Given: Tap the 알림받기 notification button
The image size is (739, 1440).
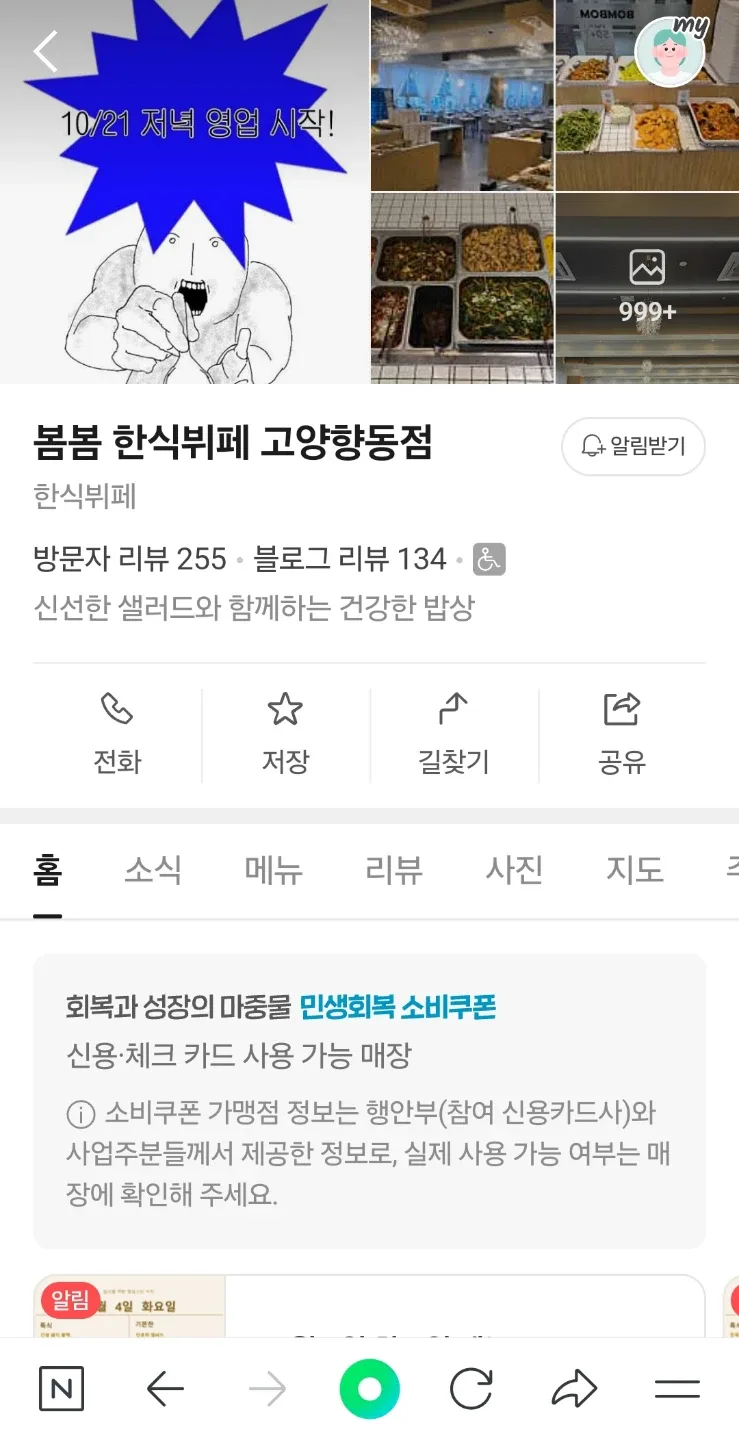Looking at the screenshot, I should (x=633, y=446).
